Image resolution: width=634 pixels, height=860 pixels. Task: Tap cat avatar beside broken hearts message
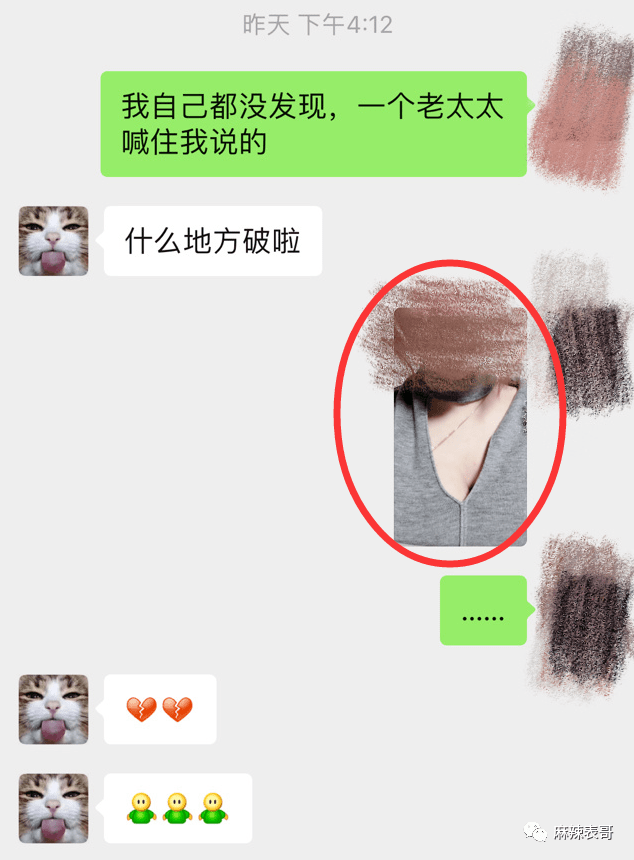pos(53,709)
